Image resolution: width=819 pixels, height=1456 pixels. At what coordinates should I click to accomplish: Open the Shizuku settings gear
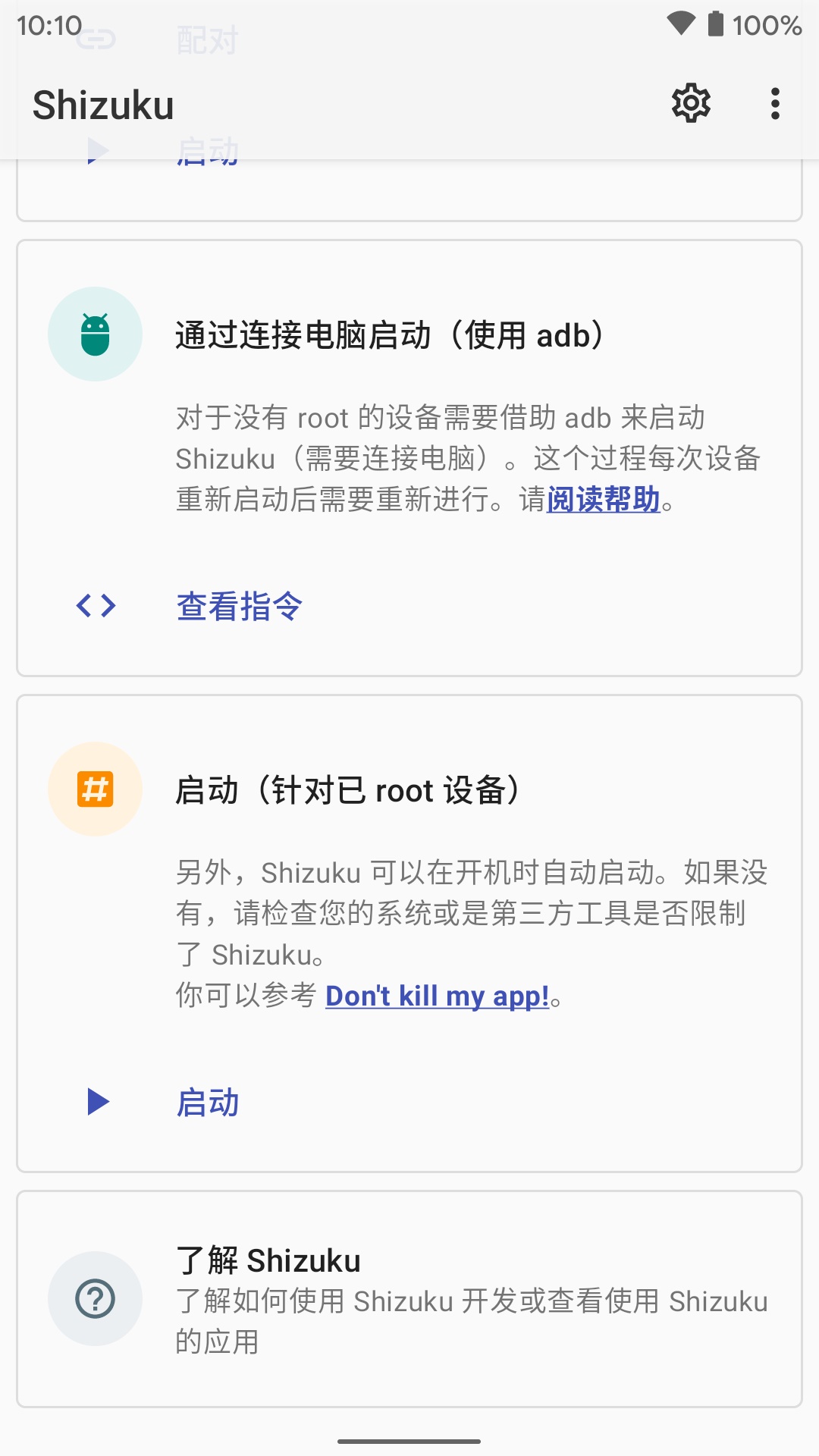click(x=692, y=102)
